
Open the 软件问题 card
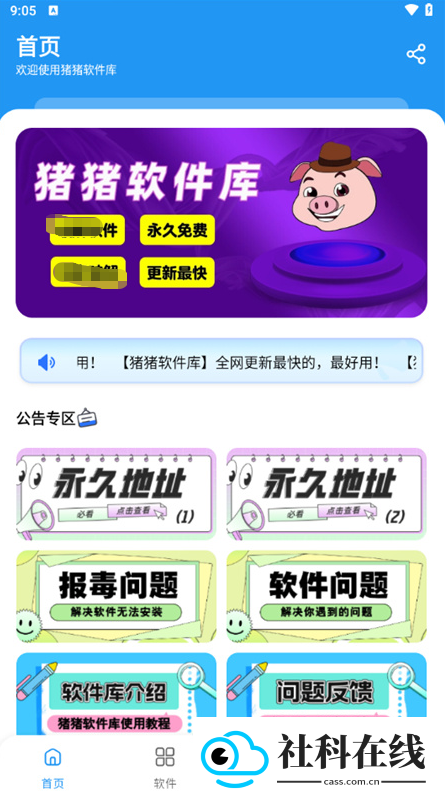pyautogui.click(x=326, y=596)
